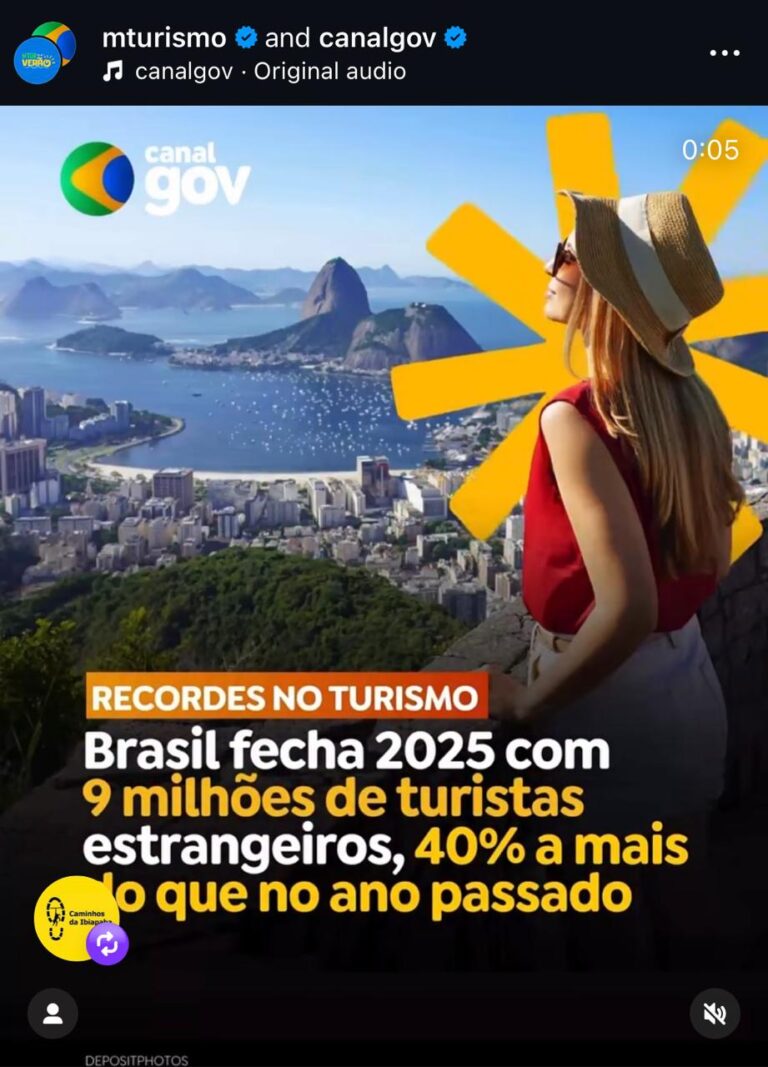Unmute the video sound
The width and height of the screenshot is (768, 1067).
coord(714,1013)
